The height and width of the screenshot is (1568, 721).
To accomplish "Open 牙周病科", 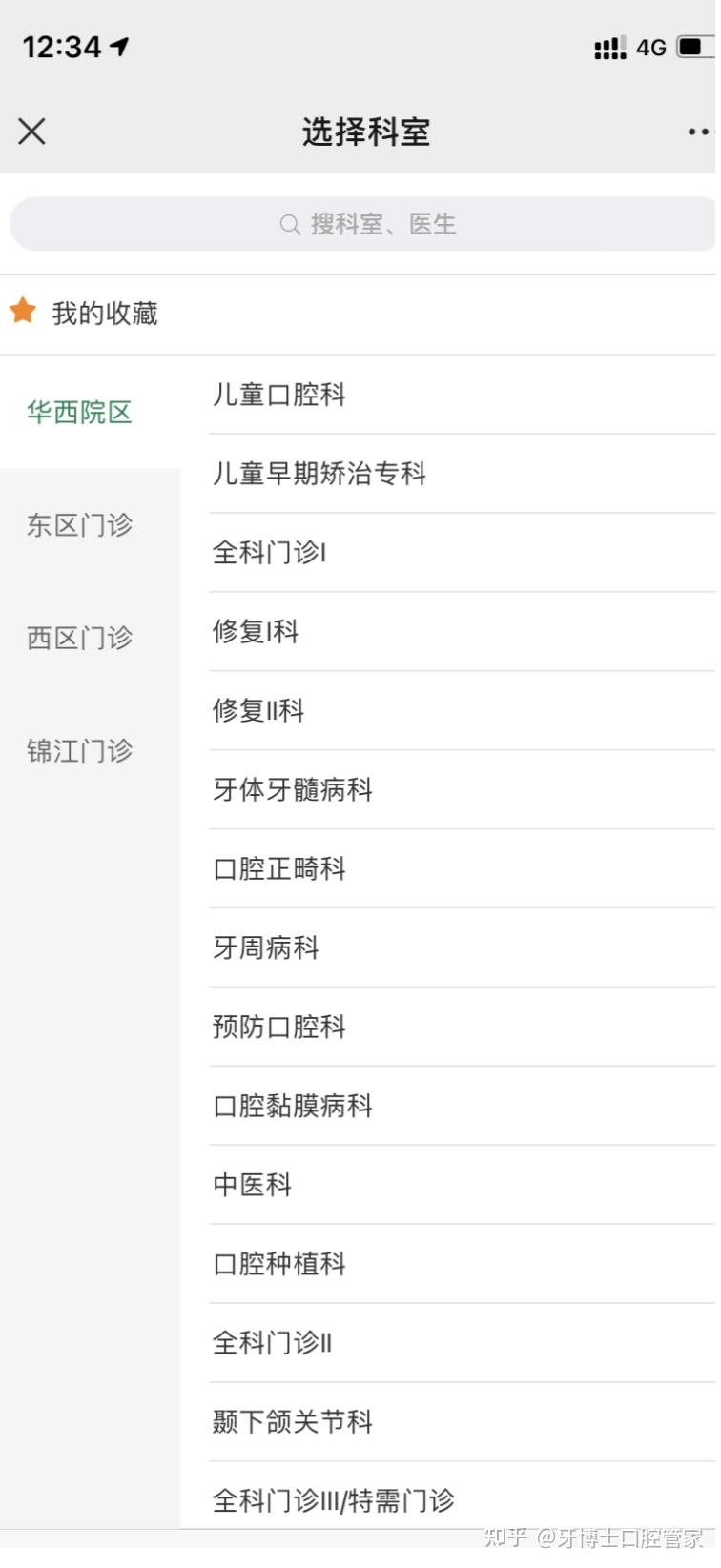I will (x=266, y=948).
